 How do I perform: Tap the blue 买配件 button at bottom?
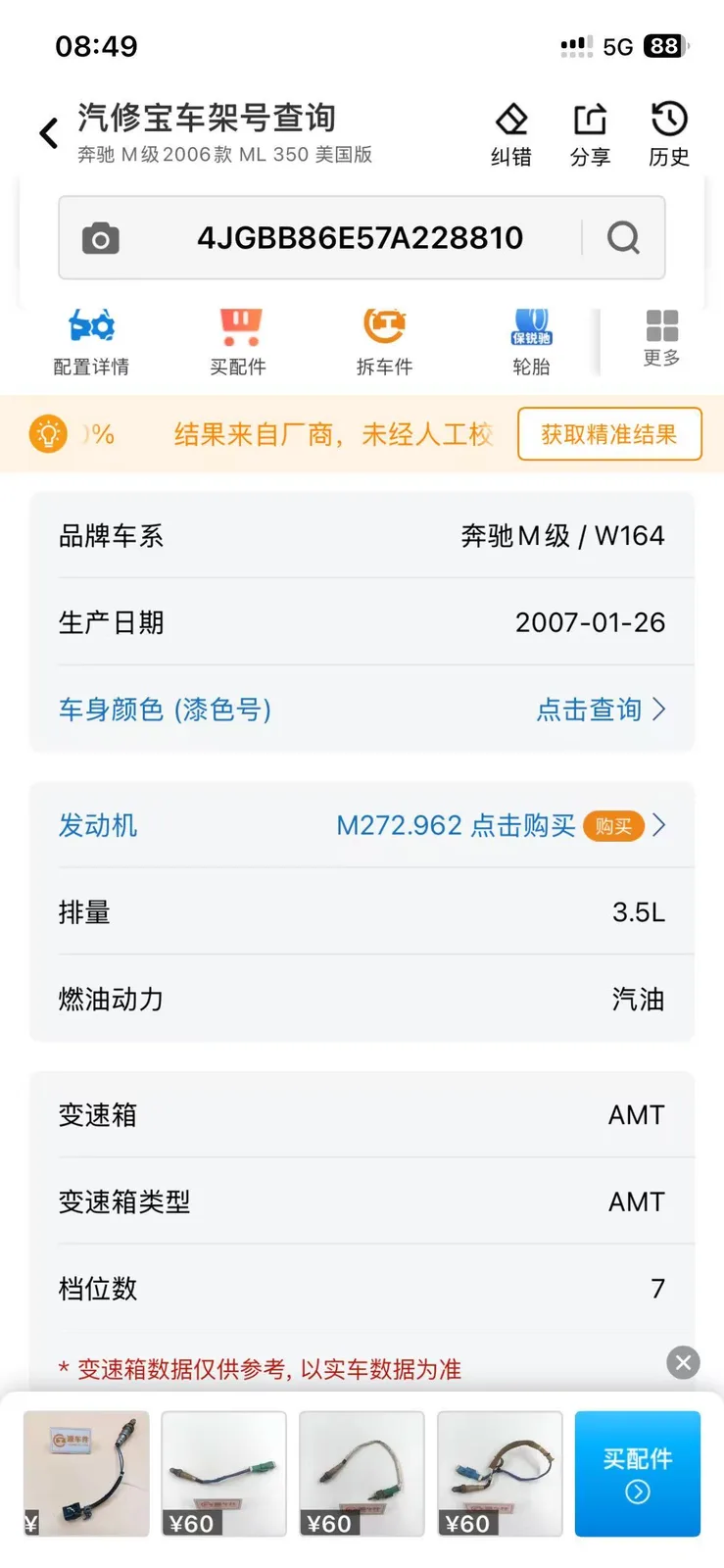(x=638, y=1474)
